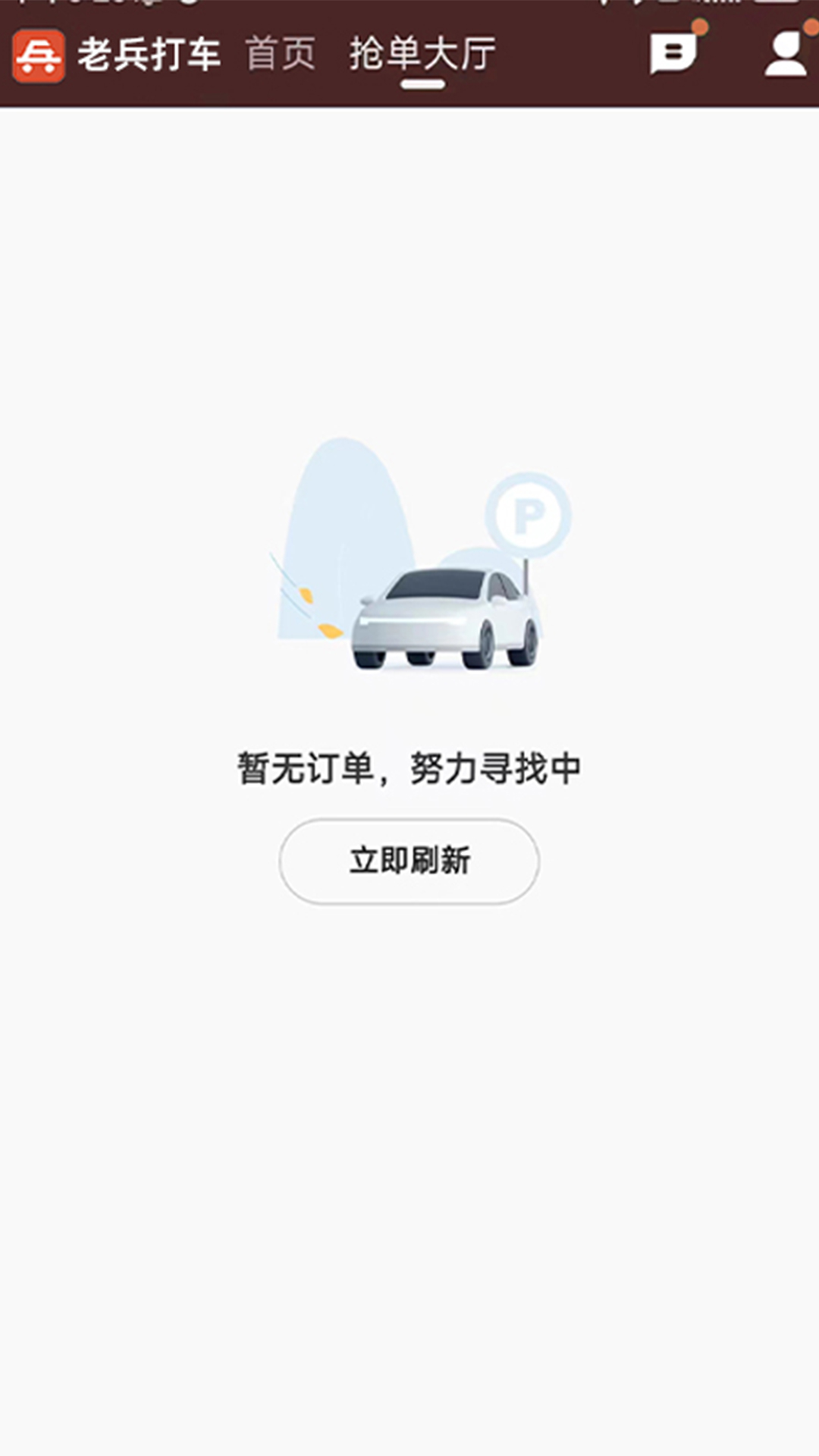
Task: Tap the 立即刷新 button
Action: [x=409, y=861]
